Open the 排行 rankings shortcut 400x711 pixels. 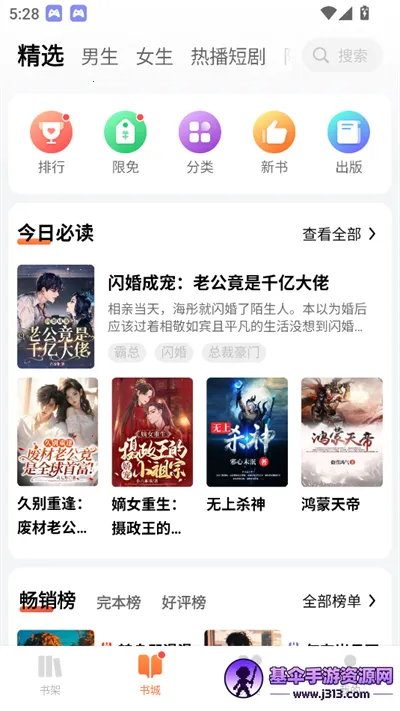tap(51, 143)
